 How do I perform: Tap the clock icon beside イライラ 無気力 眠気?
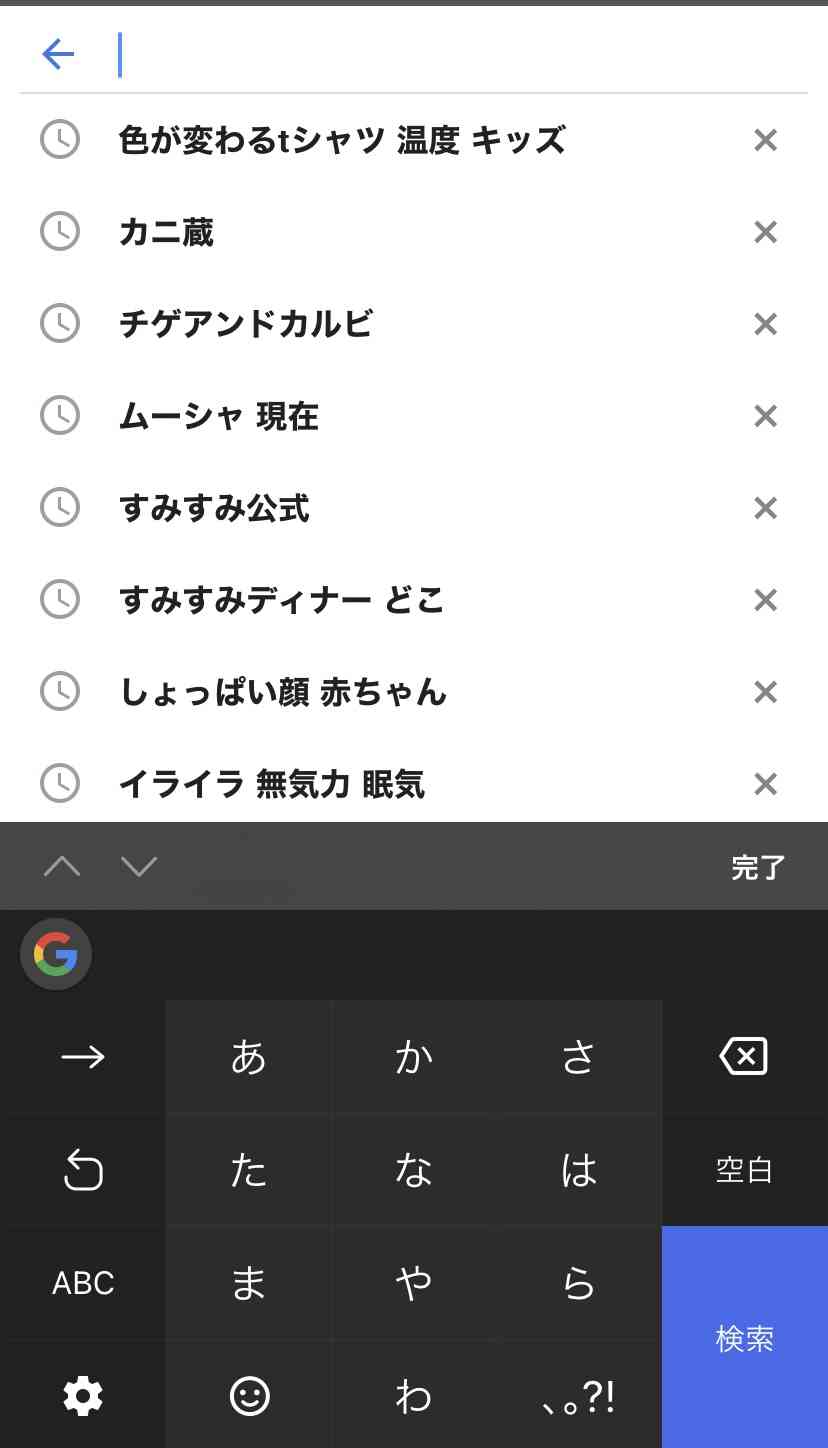(x=59, y=784)
